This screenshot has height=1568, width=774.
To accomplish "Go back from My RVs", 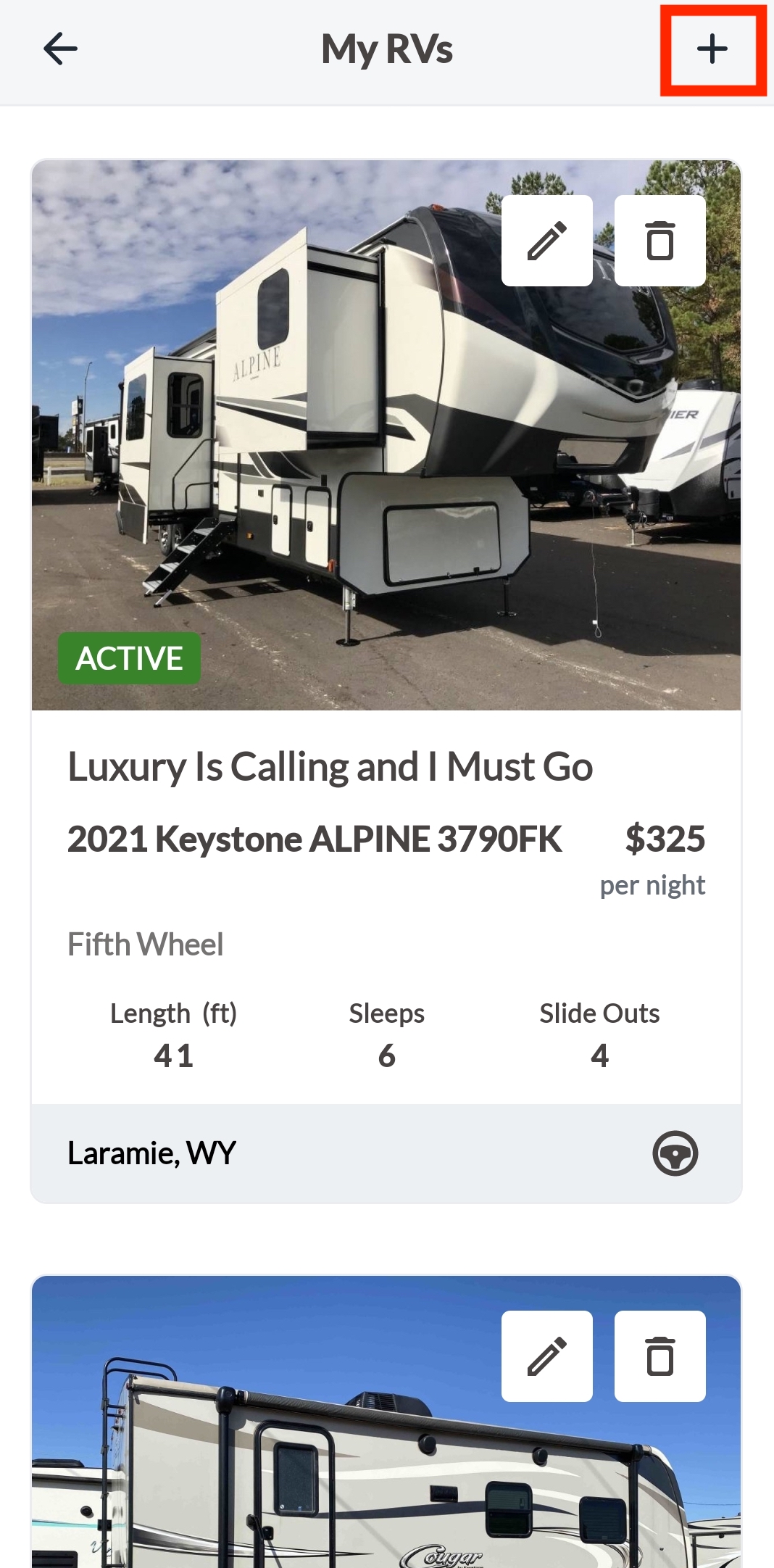I will [x=60, y=49].
